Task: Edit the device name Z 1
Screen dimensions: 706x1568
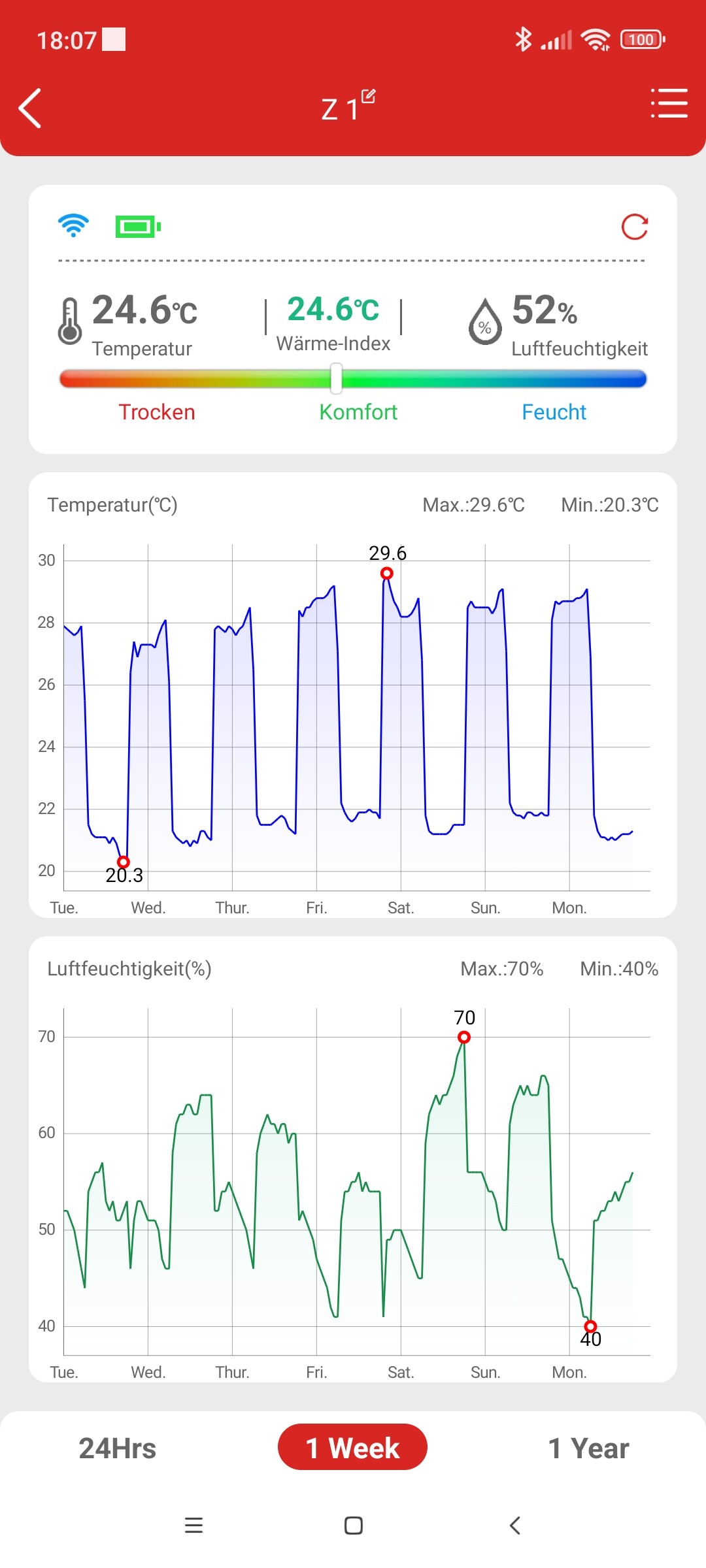Action: point(368,97)
